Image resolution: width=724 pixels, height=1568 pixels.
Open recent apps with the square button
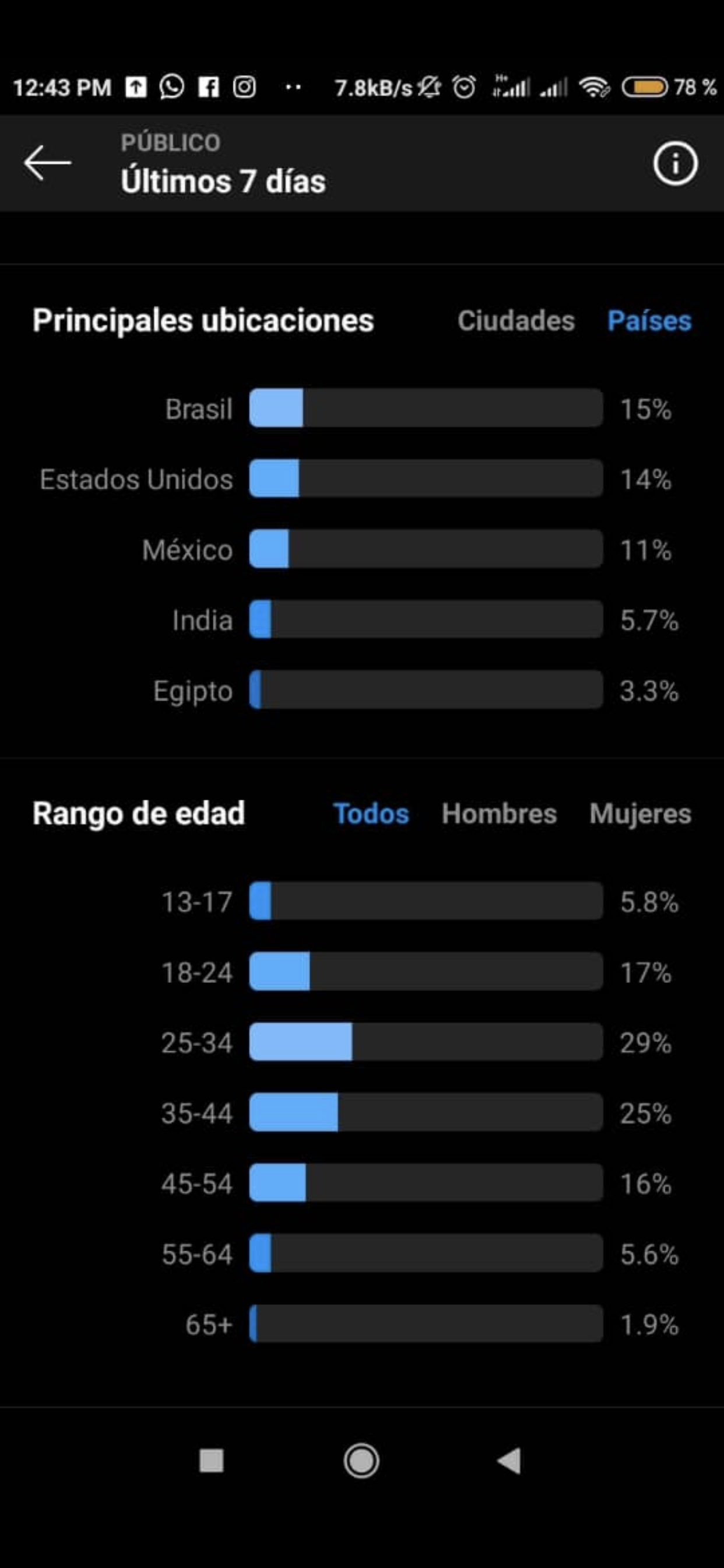[212, 1461]
